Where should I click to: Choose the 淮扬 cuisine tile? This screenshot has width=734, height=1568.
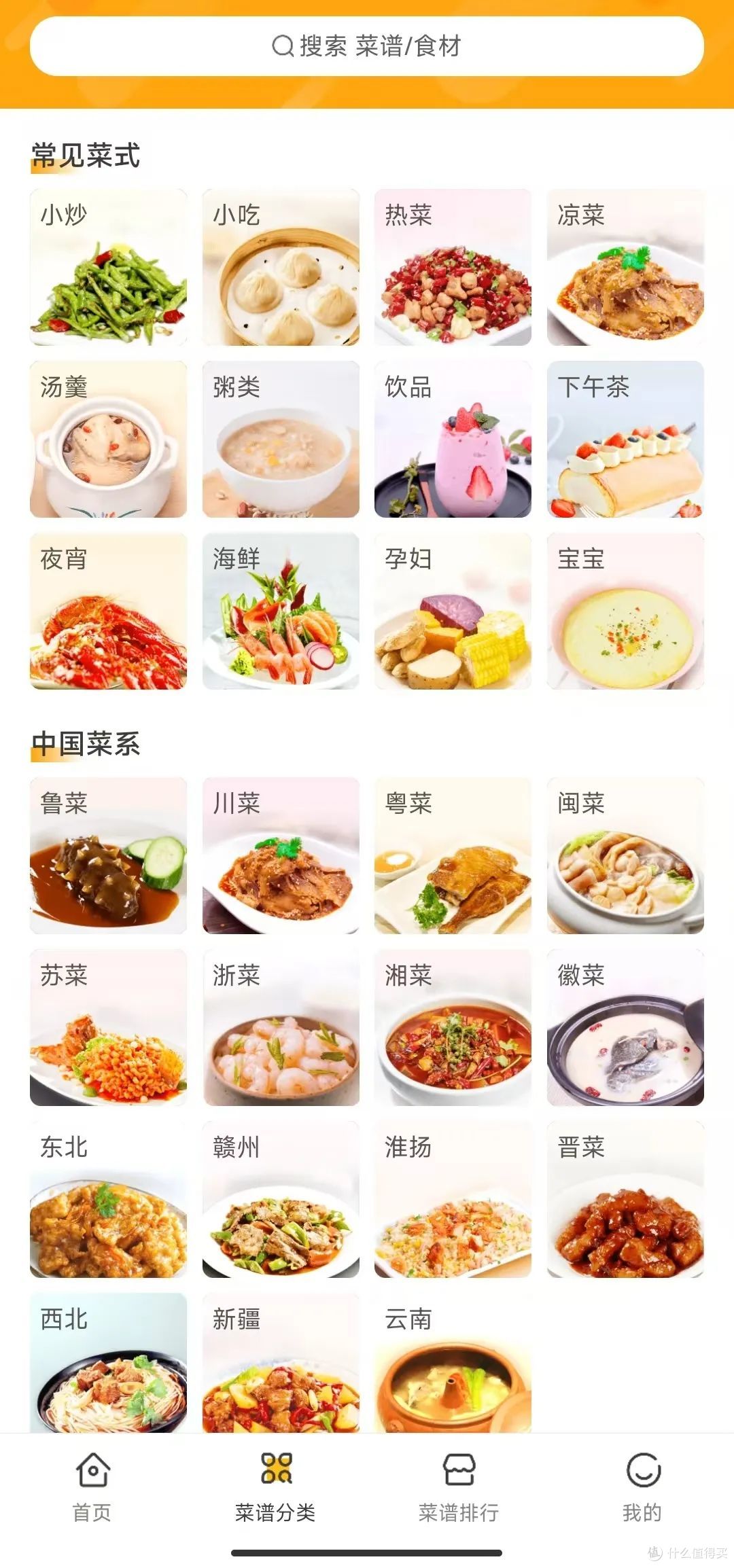click(453, 1199)
